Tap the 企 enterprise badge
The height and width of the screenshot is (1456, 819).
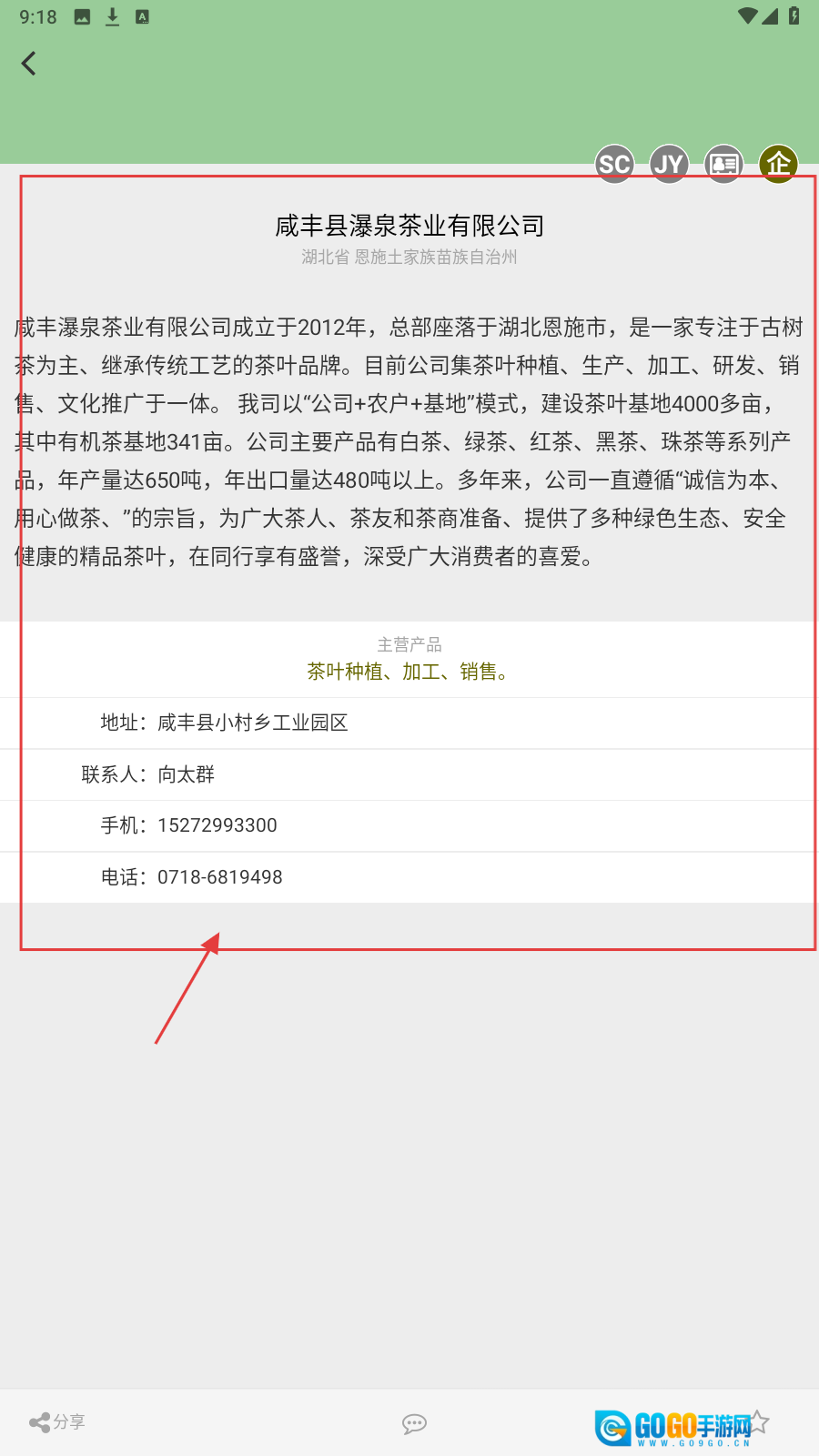click(779, 165)
